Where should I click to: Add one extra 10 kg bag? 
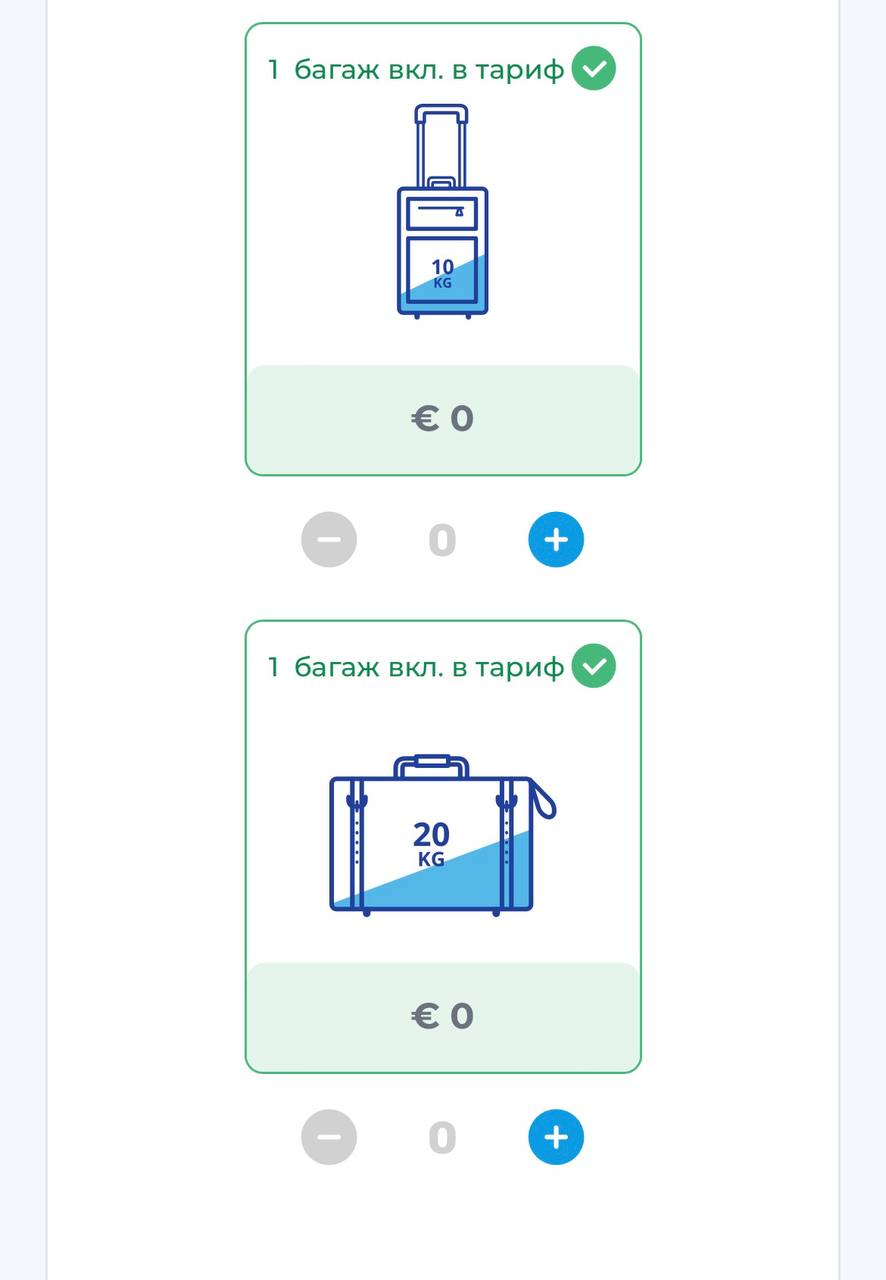tap(555, 540)
